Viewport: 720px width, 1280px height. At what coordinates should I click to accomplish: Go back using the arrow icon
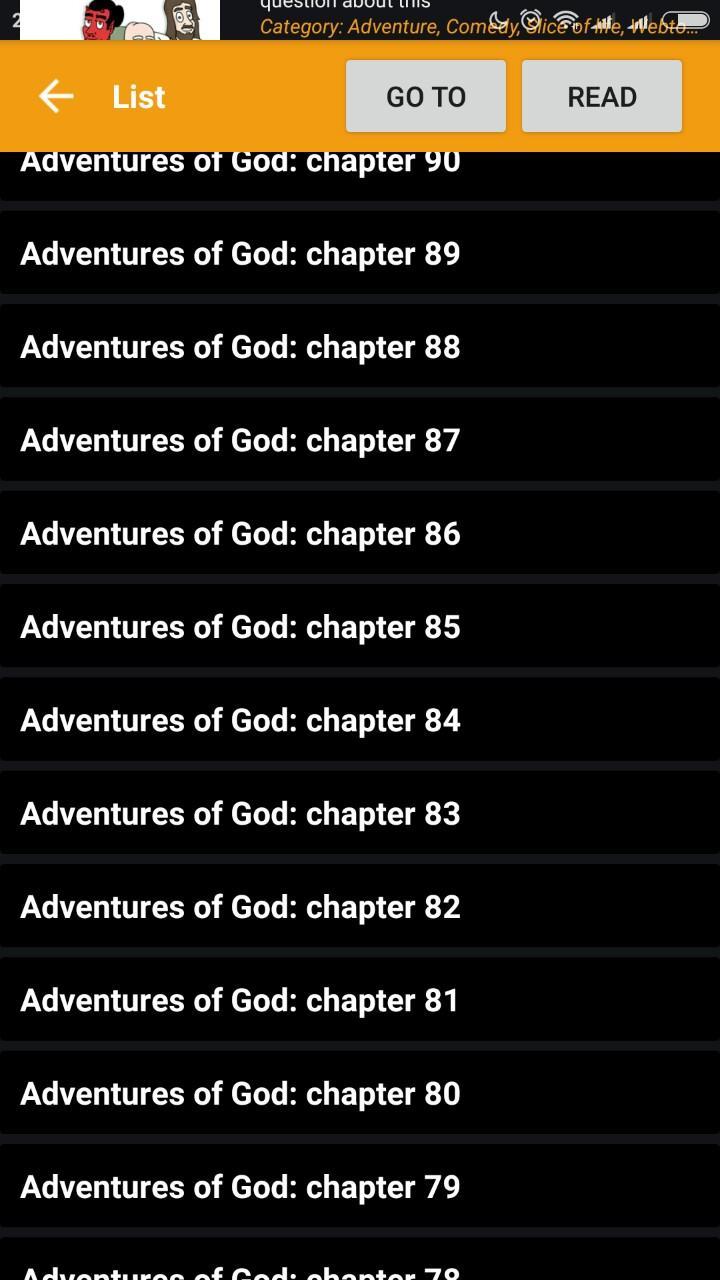(x=56, y=97)
